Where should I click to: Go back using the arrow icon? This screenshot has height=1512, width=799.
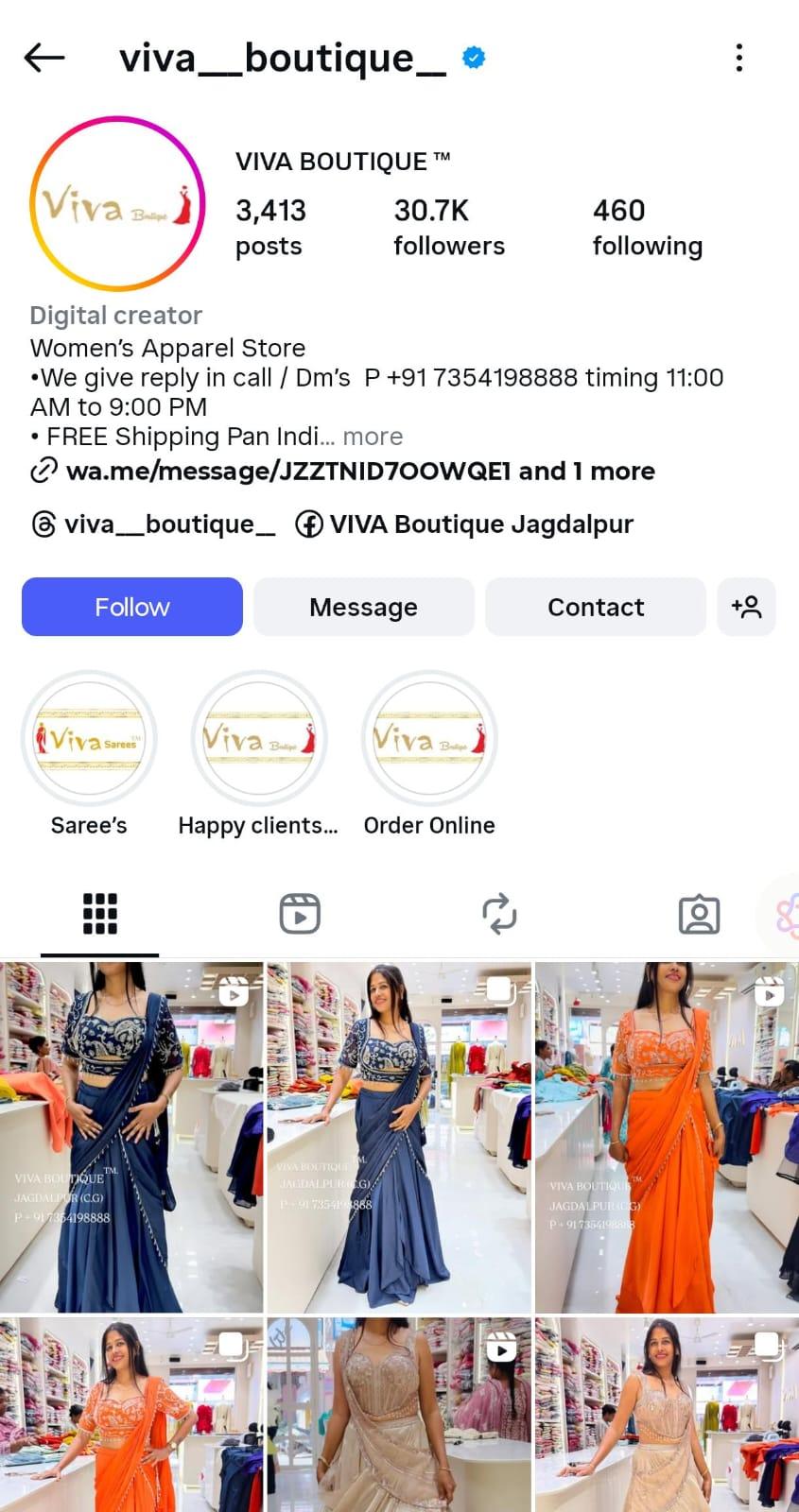[x=44, y=58]
